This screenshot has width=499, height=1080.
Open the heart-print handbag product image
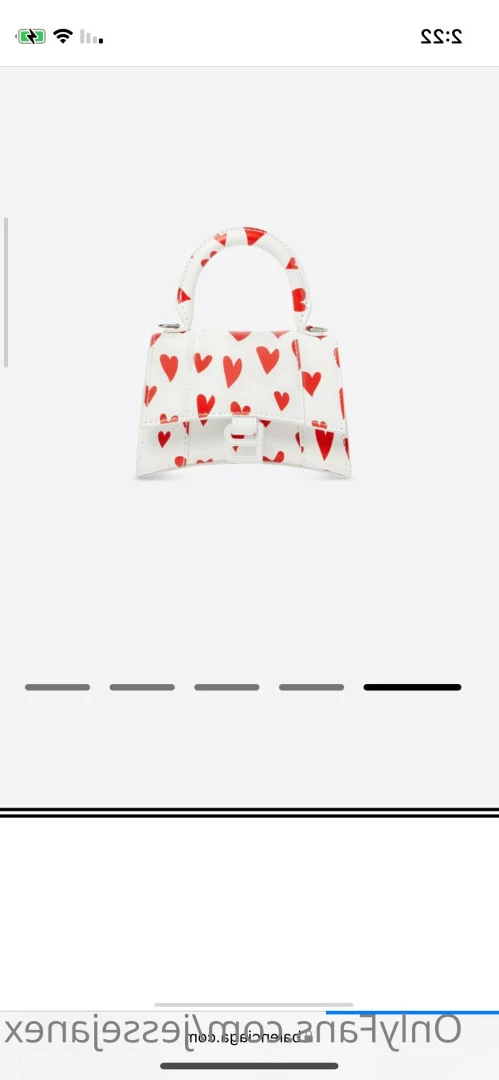(243, 353)
